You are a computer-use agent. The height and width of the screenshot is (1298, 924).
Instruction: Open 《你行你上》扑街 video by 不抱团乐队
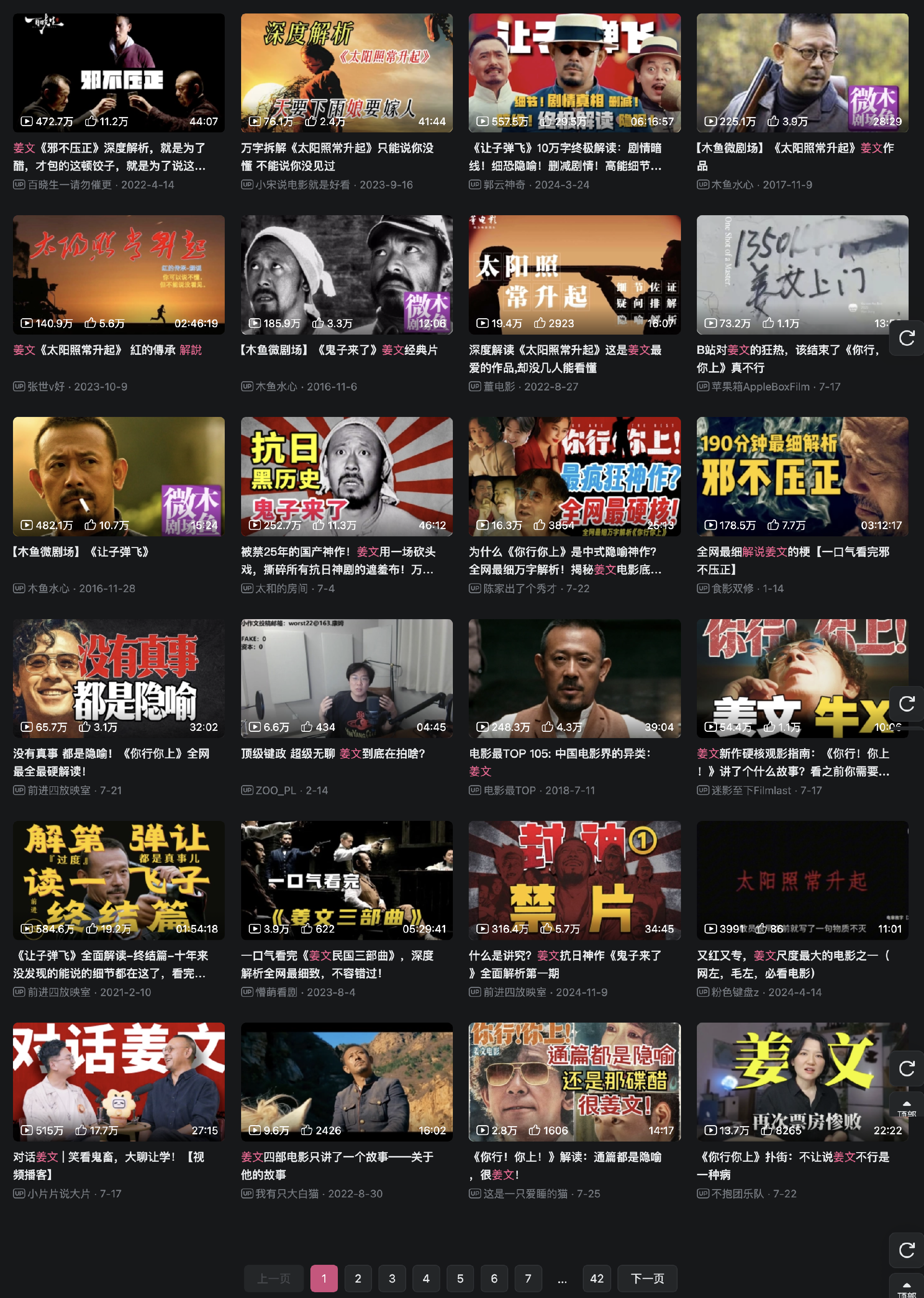(802, 1082)
